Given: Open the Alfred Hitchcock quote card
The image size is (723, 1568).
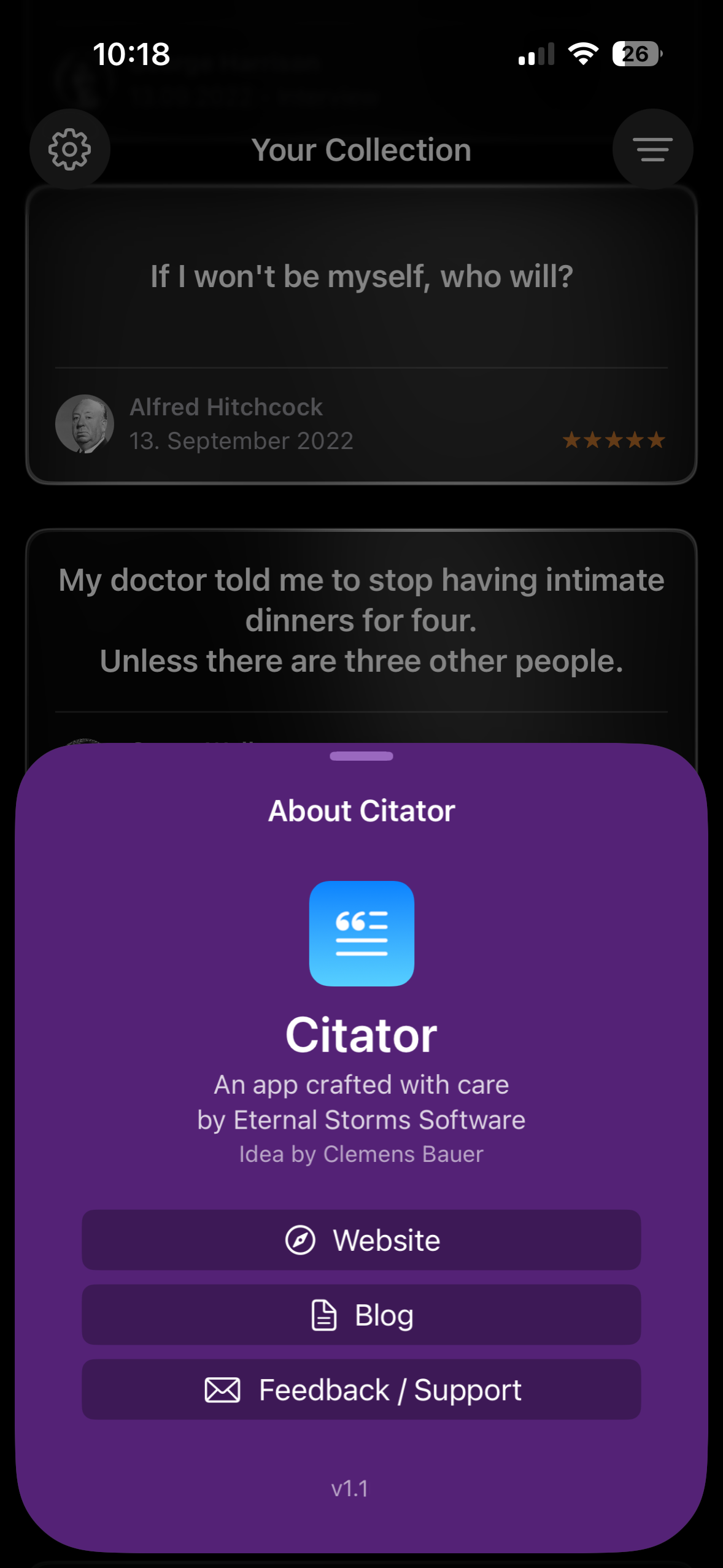Looking at the screenshot, I should point(361,334).
